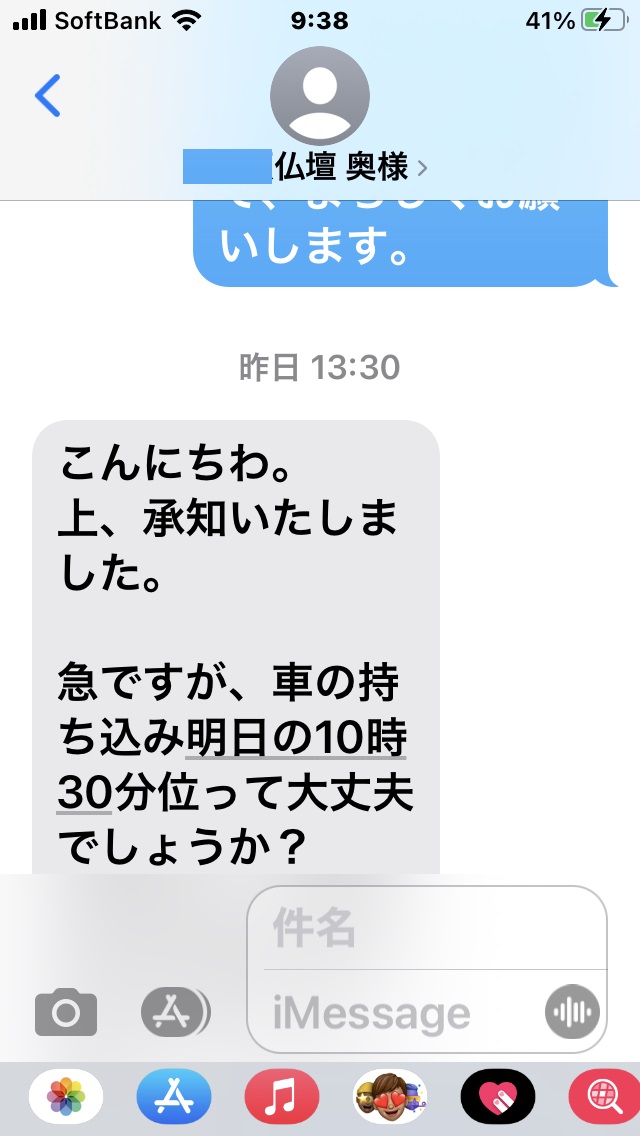Open the camera to attach a photo
The image size is (640, 1136).
pos(66,1013)
